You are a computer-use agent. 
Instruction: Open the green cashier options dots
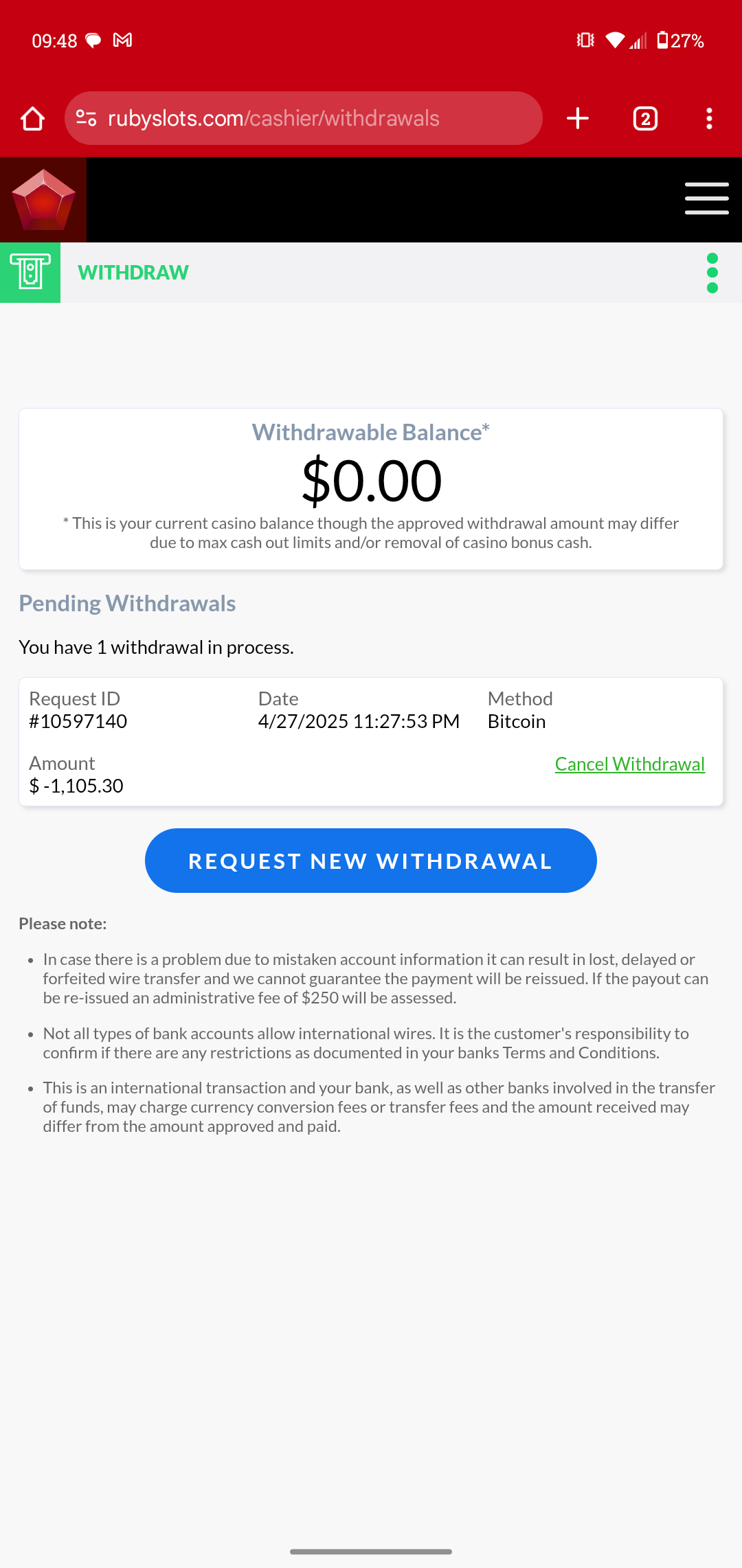click(712, 273)
